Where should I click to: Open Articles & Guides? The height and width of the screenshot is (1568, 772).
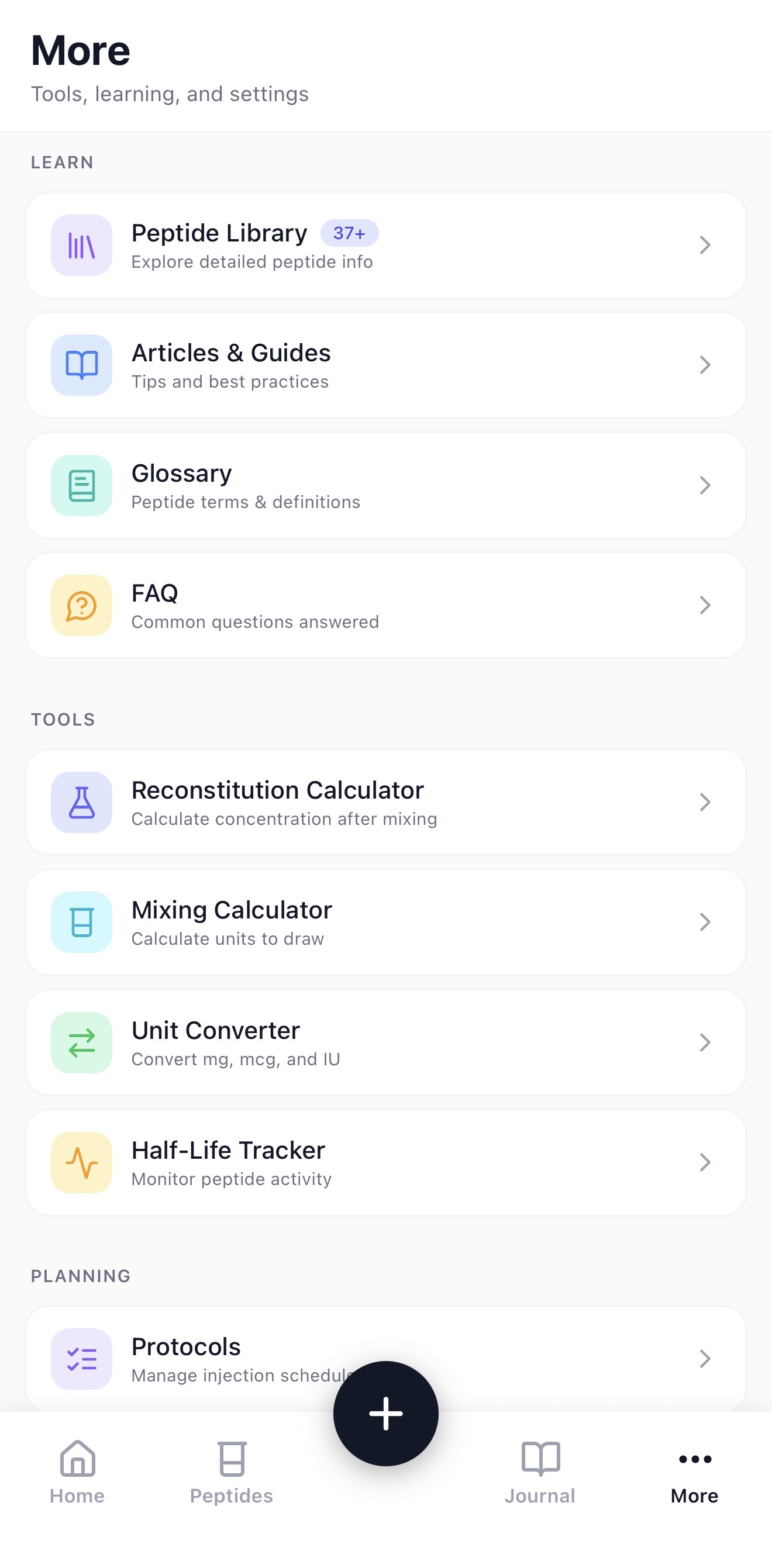click(x=385, y=365)
